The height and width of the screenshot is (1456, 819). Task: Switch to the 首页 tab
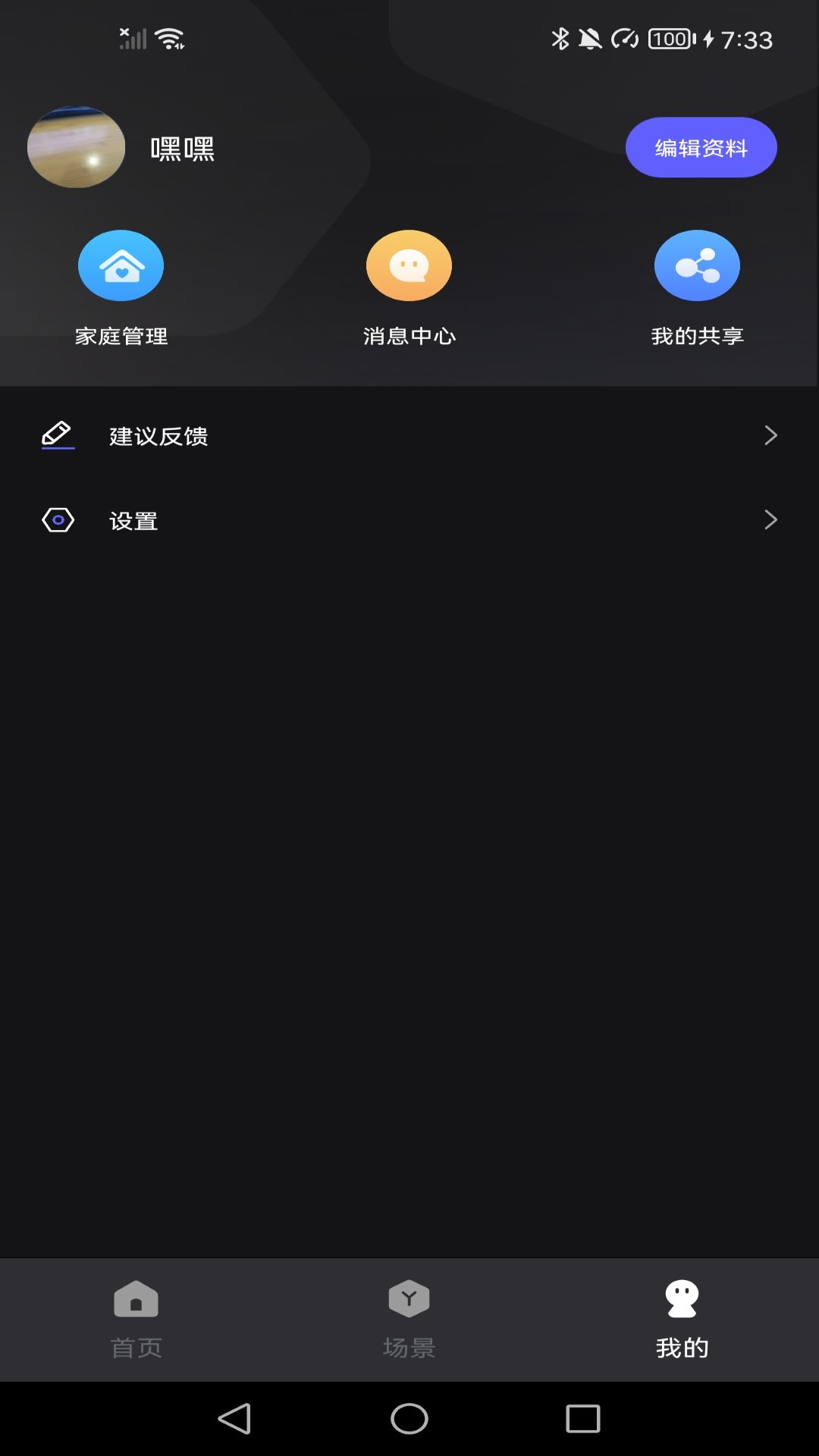click(136, 1319)
